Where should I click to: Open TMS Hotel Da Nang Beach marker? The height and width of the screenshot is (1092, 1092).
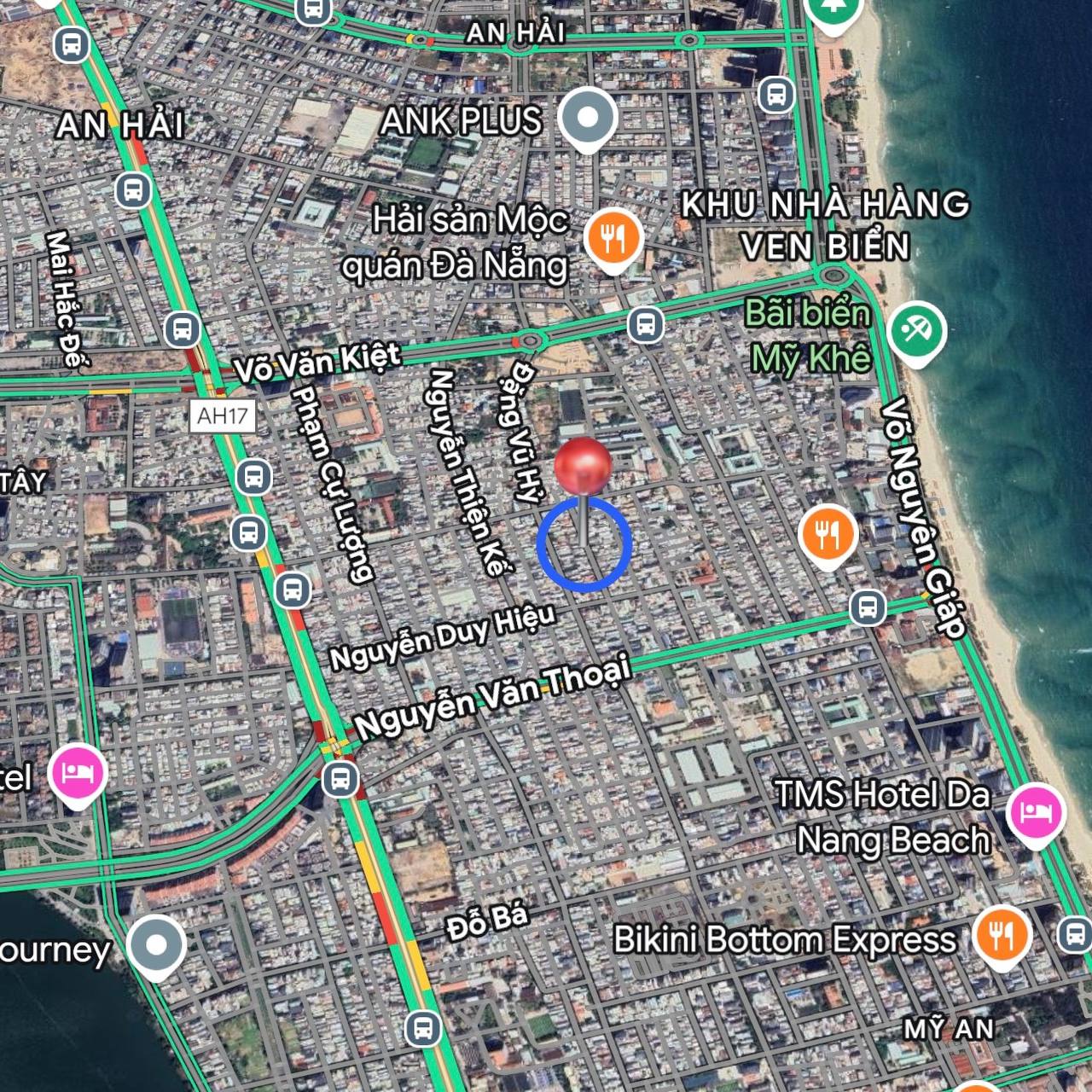[x=1035, y=811]
